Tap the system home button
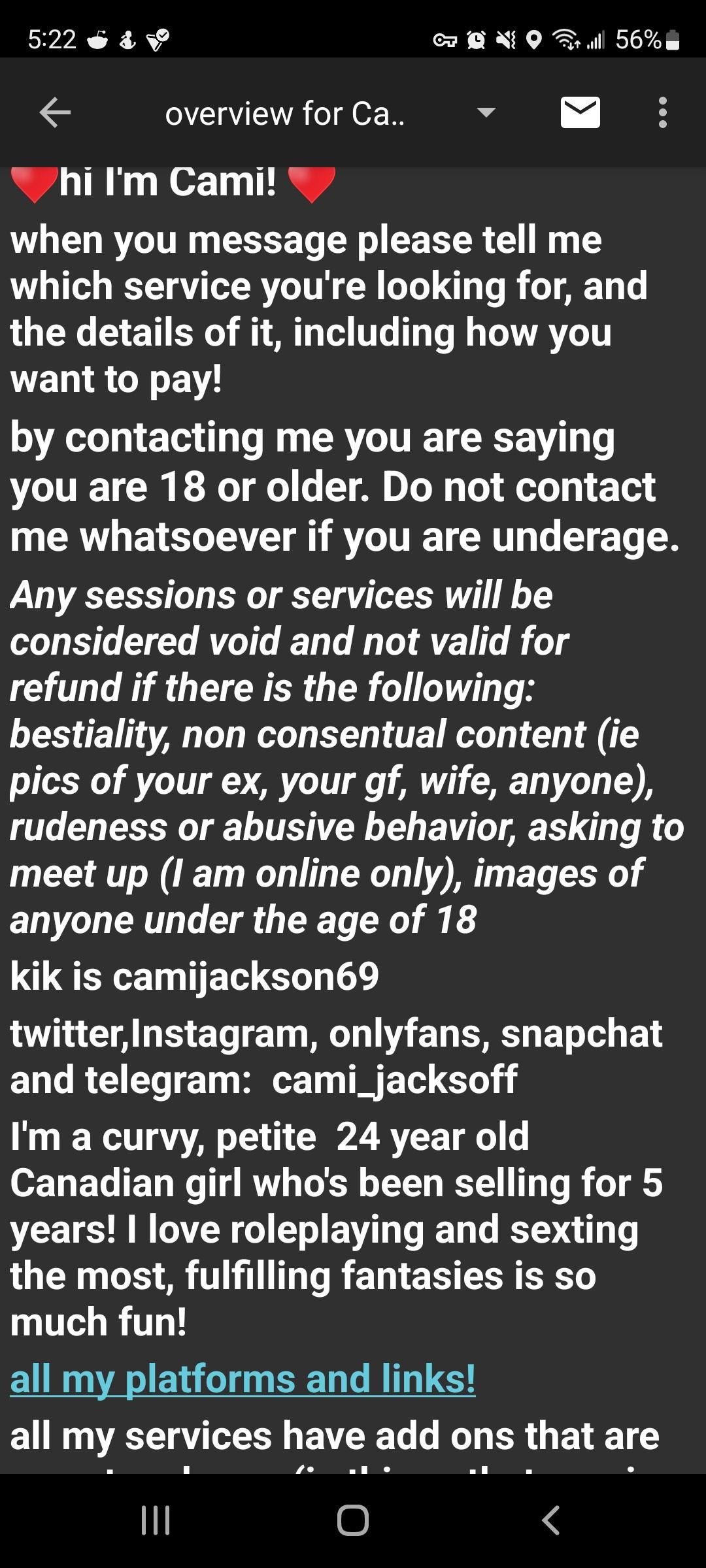706x1568 pixels. click(x=353, y=1520)
